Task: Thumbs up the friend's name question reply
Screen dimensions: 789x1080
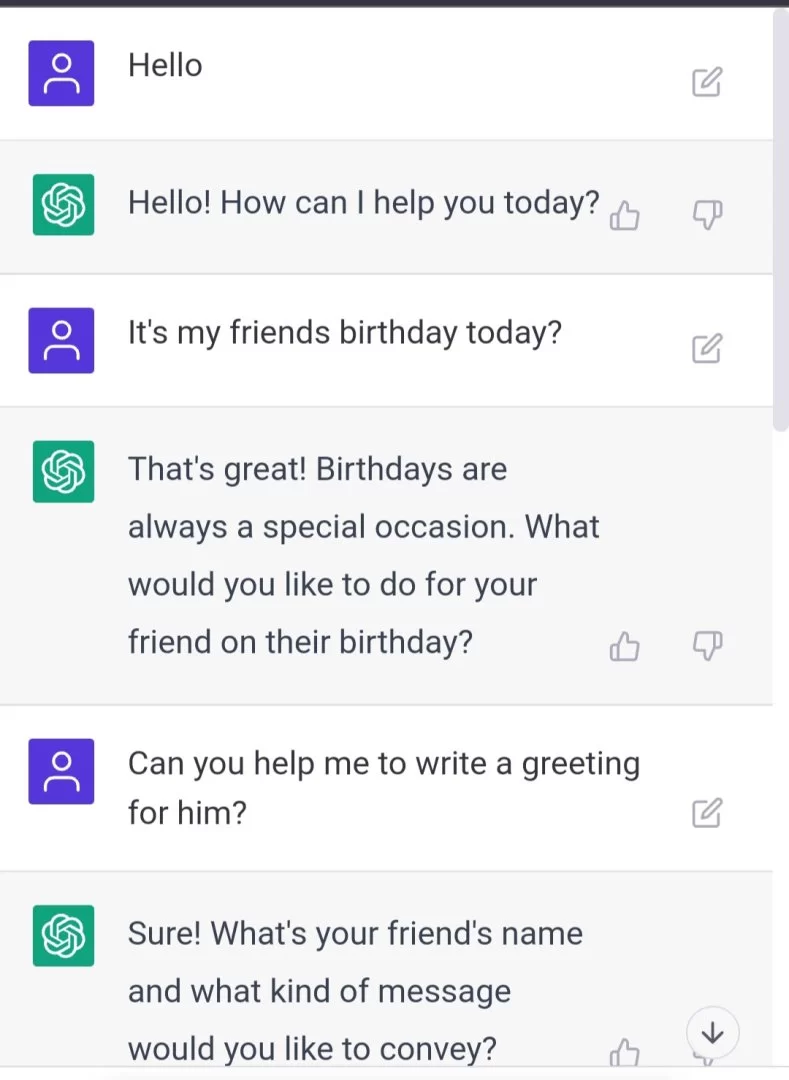Action: click(624, 1055)
